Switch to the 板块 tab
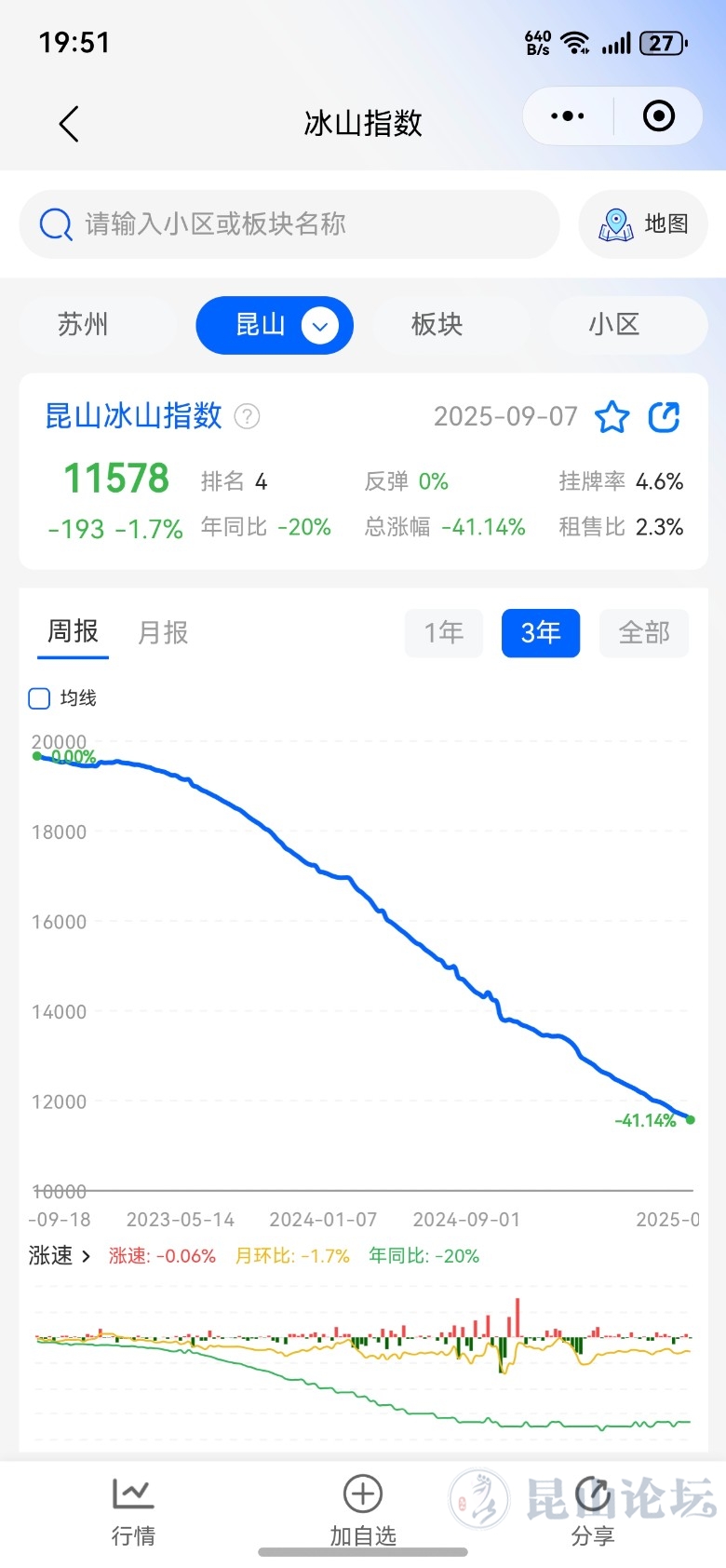Image resolution: width=726 pixels, height=1568 pixels. [437, 325]
